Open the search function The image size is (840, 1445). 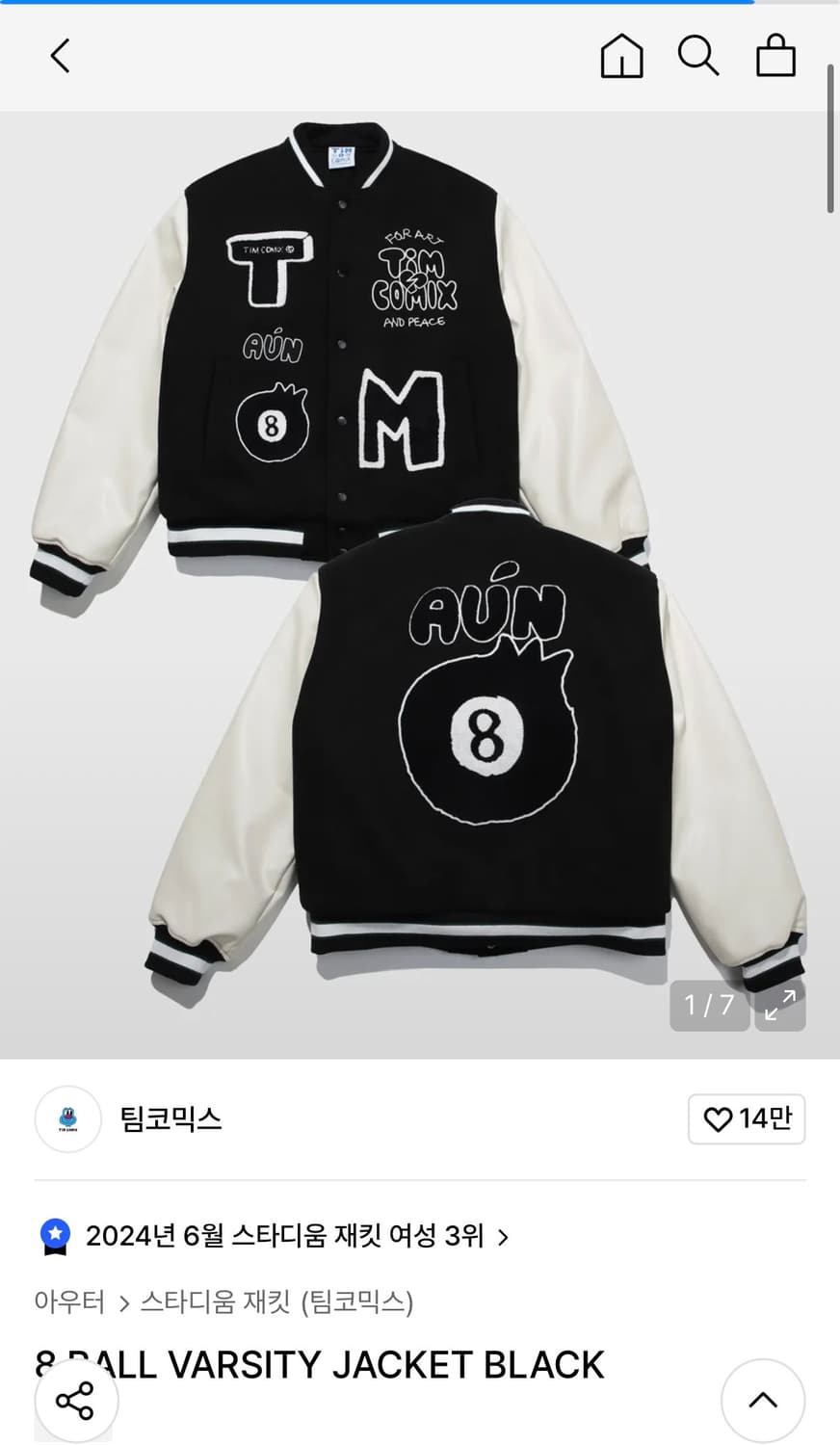tap(698, 56)
